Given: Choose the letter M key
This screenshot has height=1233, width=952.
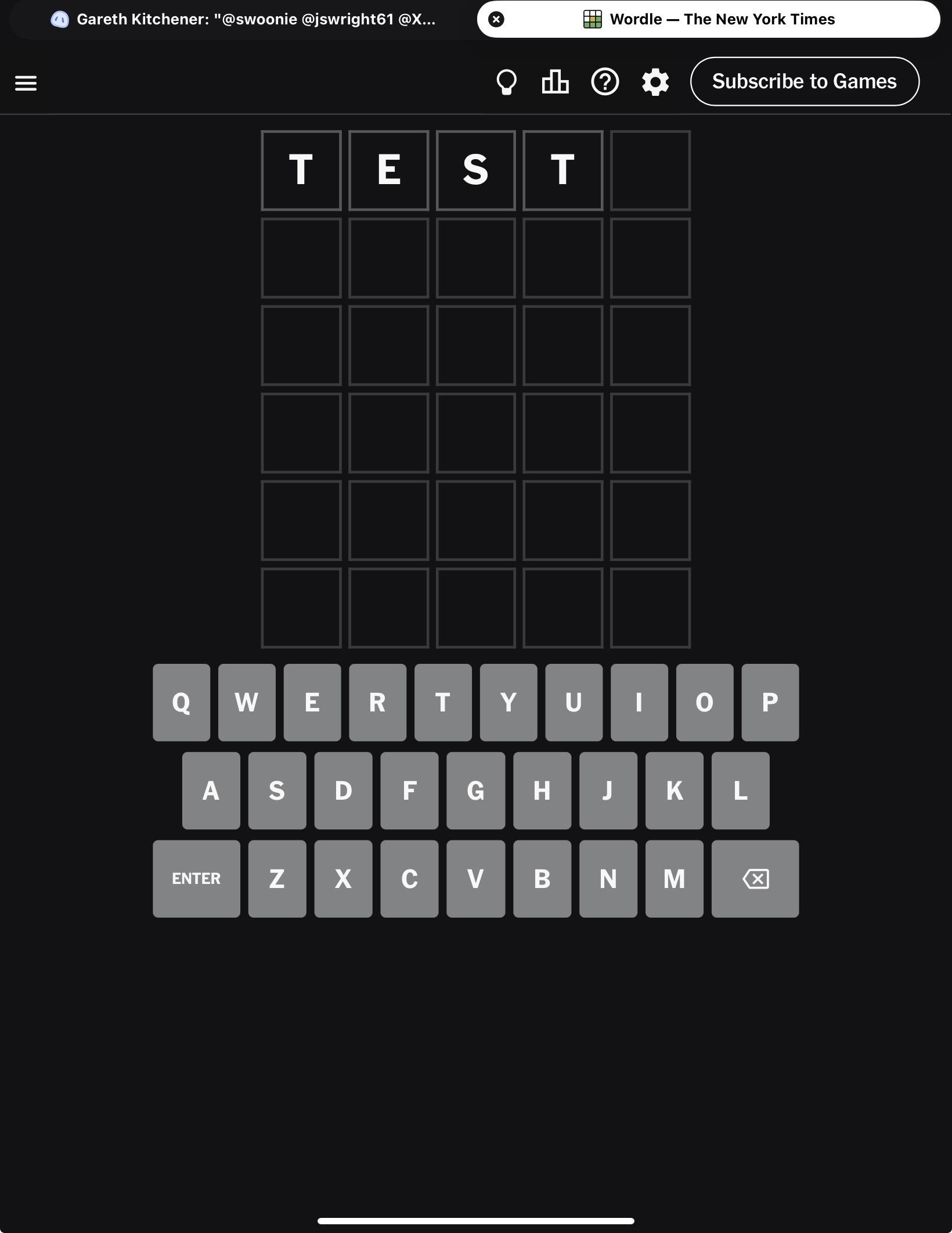Looking at the screenshot, I should click(674, 878).
